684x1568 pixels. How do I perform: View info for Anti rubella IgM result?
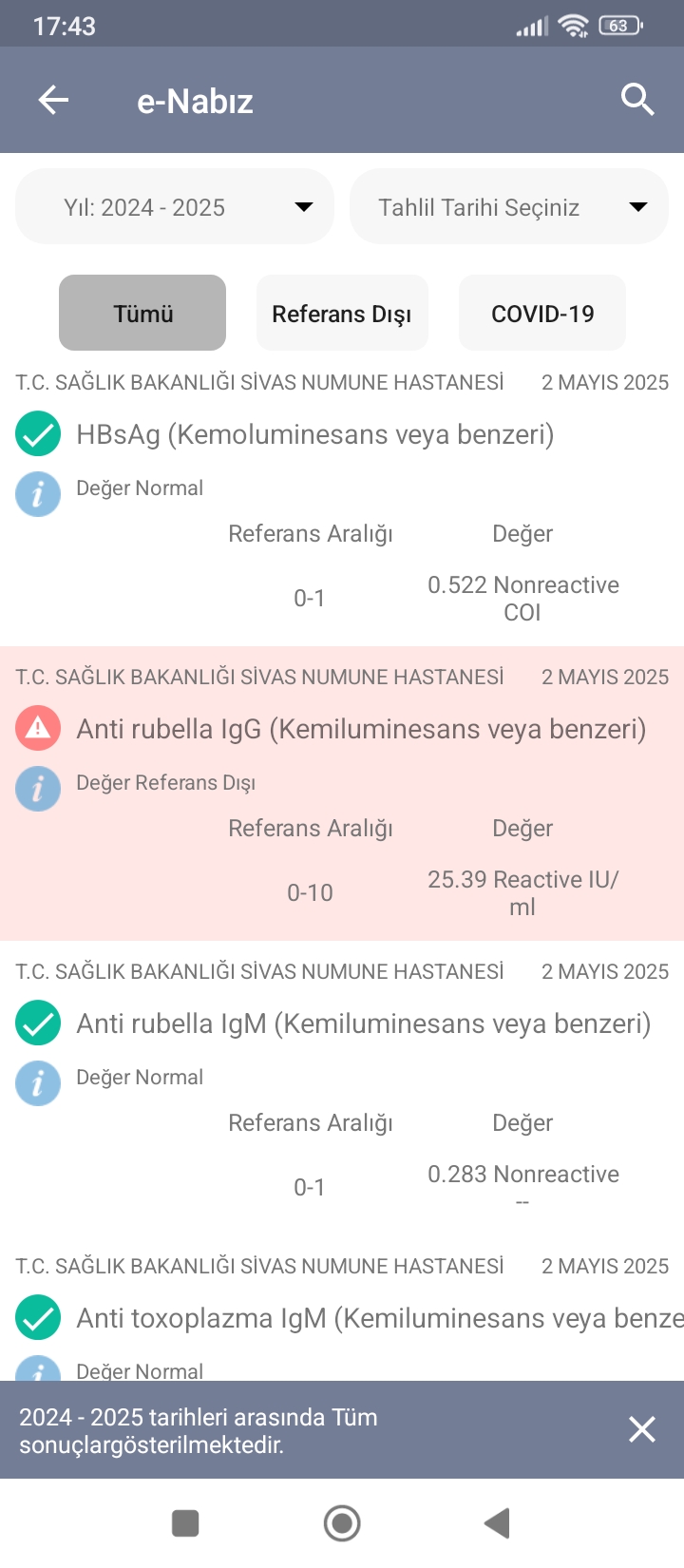click(38, 1083)
